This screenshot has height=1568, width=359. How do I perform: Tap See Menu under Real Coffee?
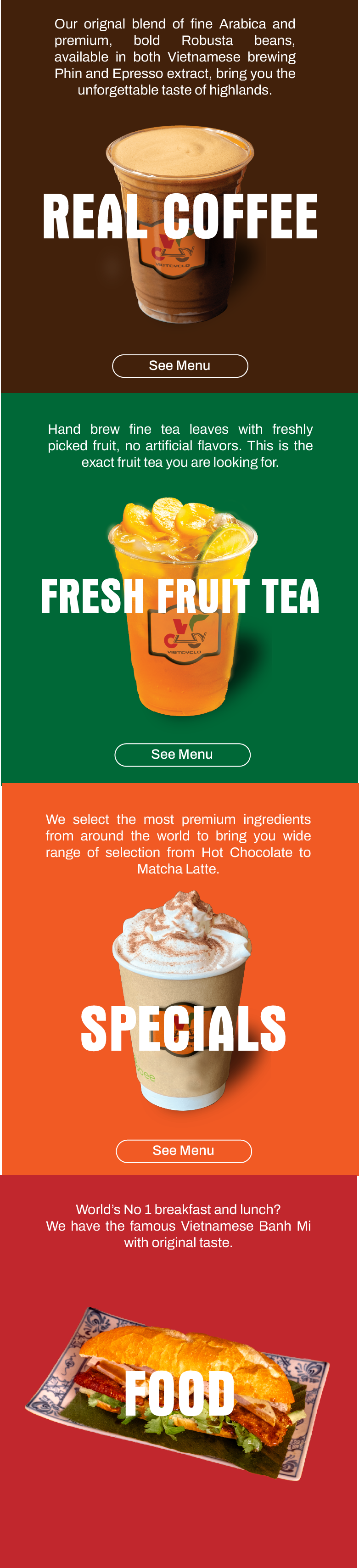(180, 366)
